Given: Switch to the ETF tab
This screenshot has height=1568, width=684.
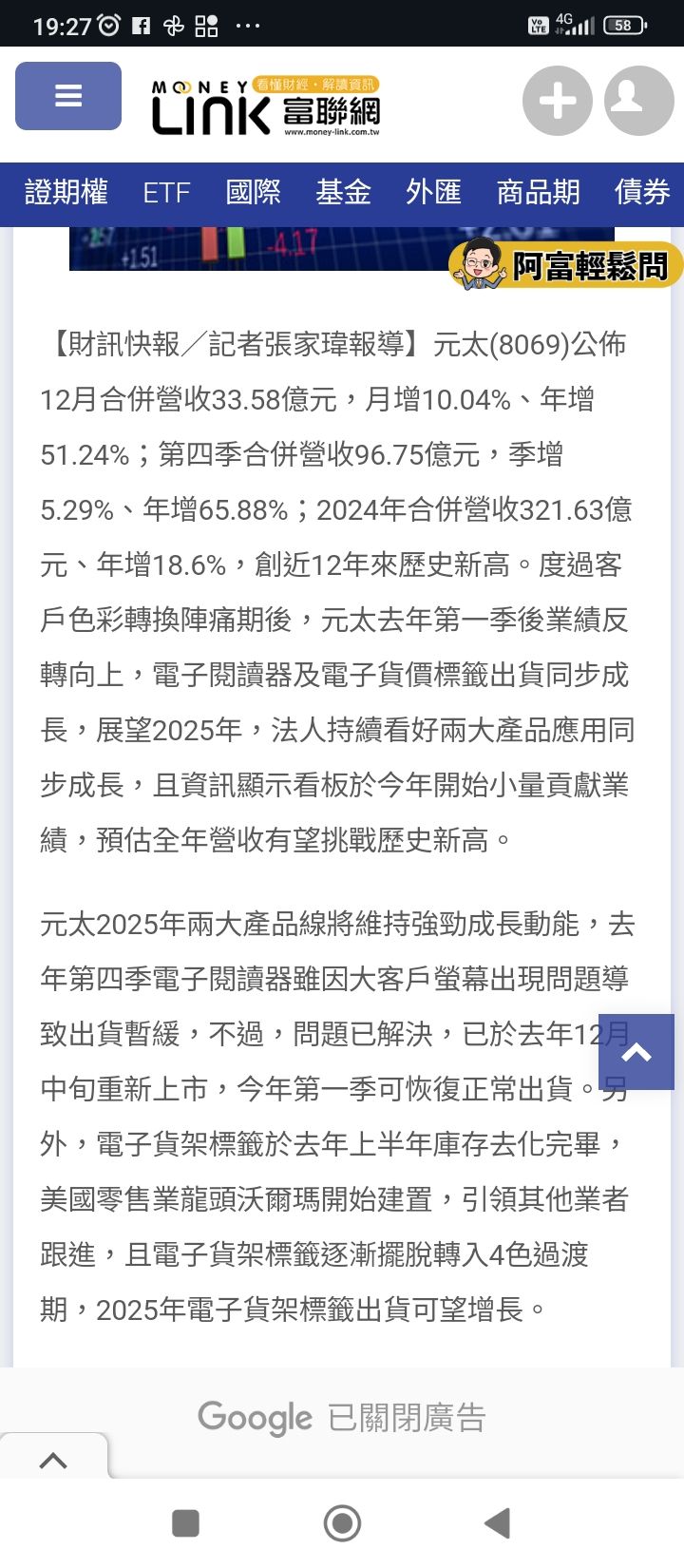Looking at the screenshot, I should [166, 193].
